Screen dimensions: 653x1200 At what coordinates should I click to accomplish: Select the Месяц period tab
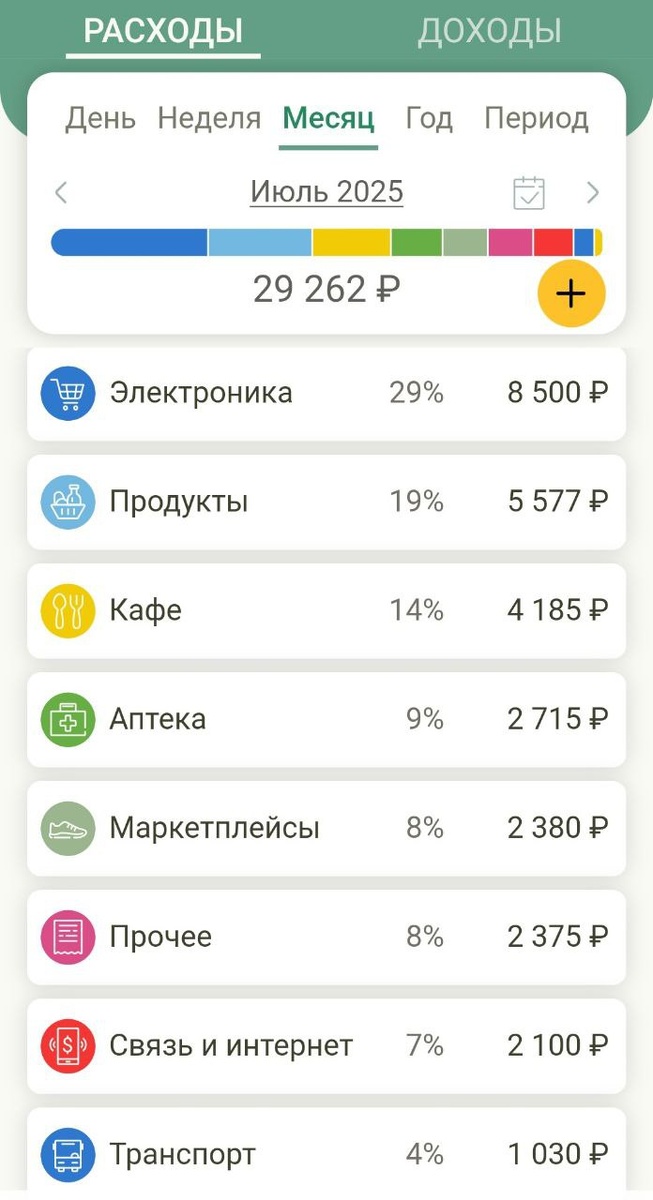[x=328, y=119]
